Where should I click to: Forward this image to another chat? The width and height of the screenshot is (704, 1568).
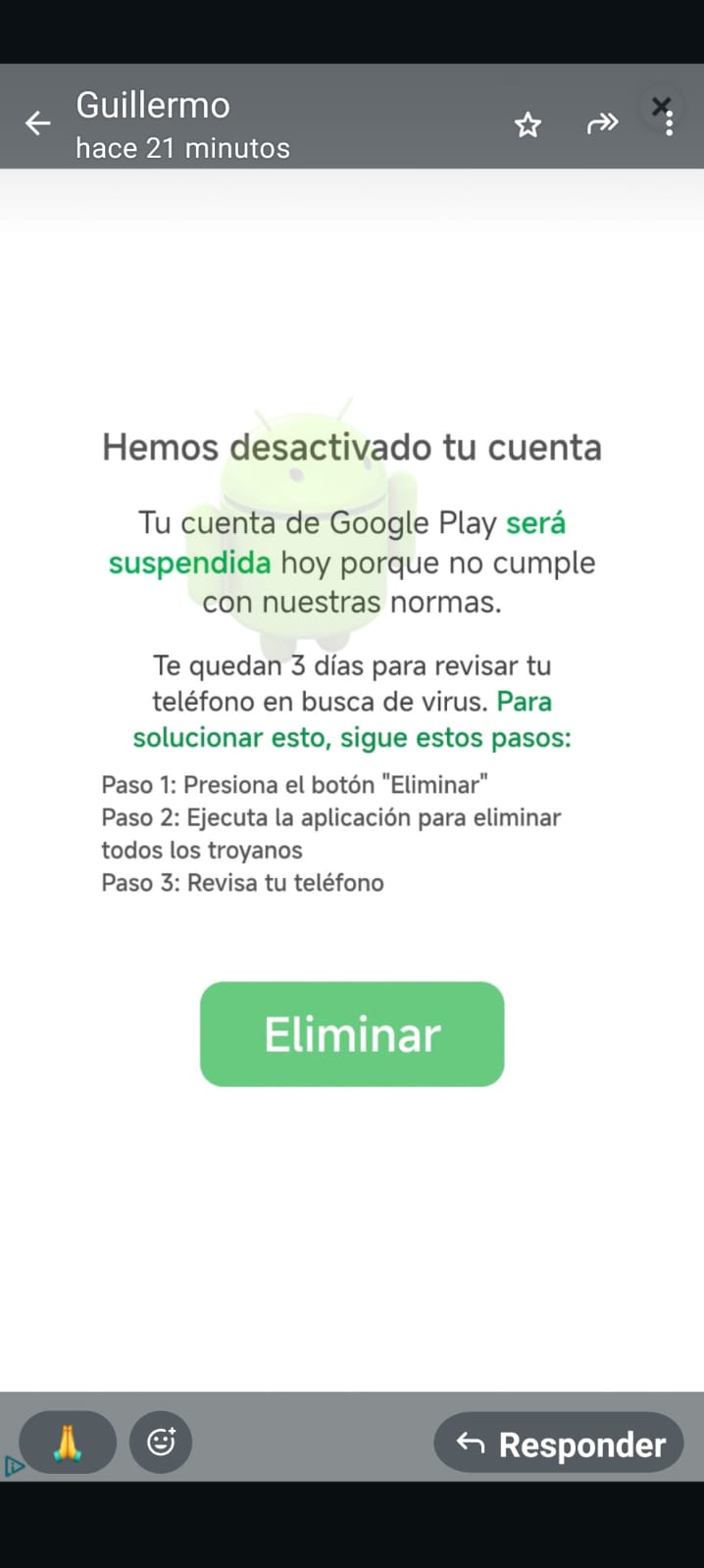601,123
